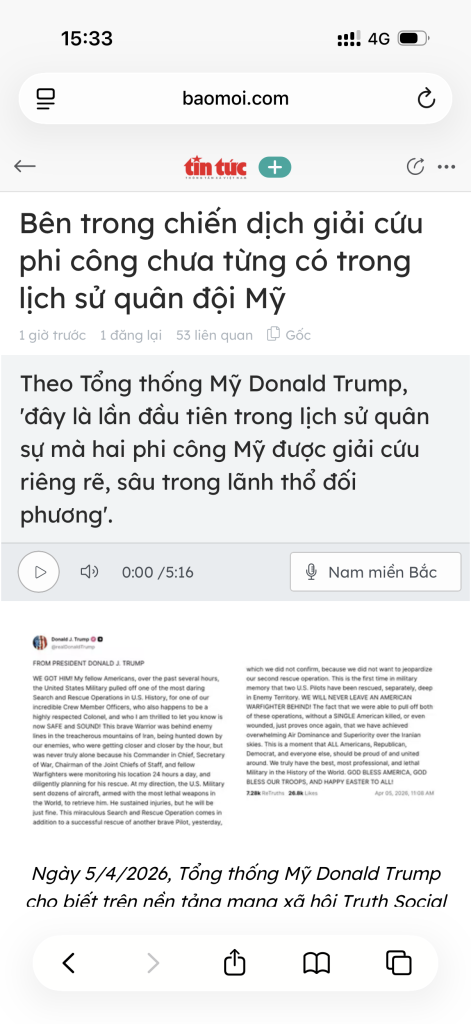Open Safari bookmarks
Screen dimensions: 471x1024
317,963
